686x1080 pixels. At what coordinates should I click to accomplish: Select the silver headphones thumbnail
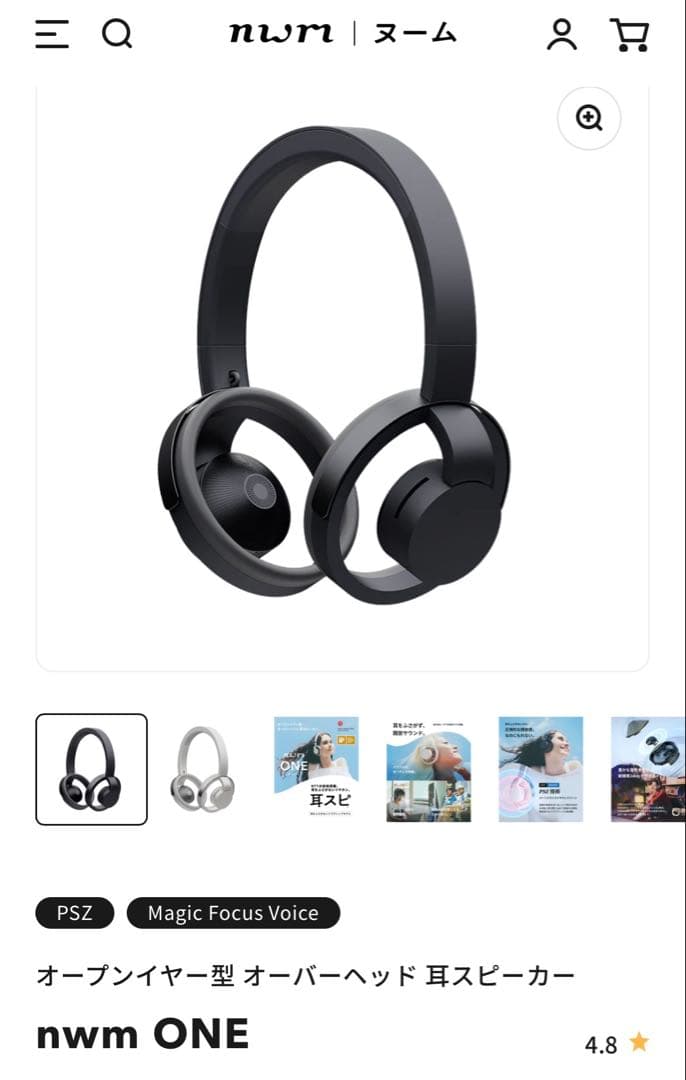(203, 769)
